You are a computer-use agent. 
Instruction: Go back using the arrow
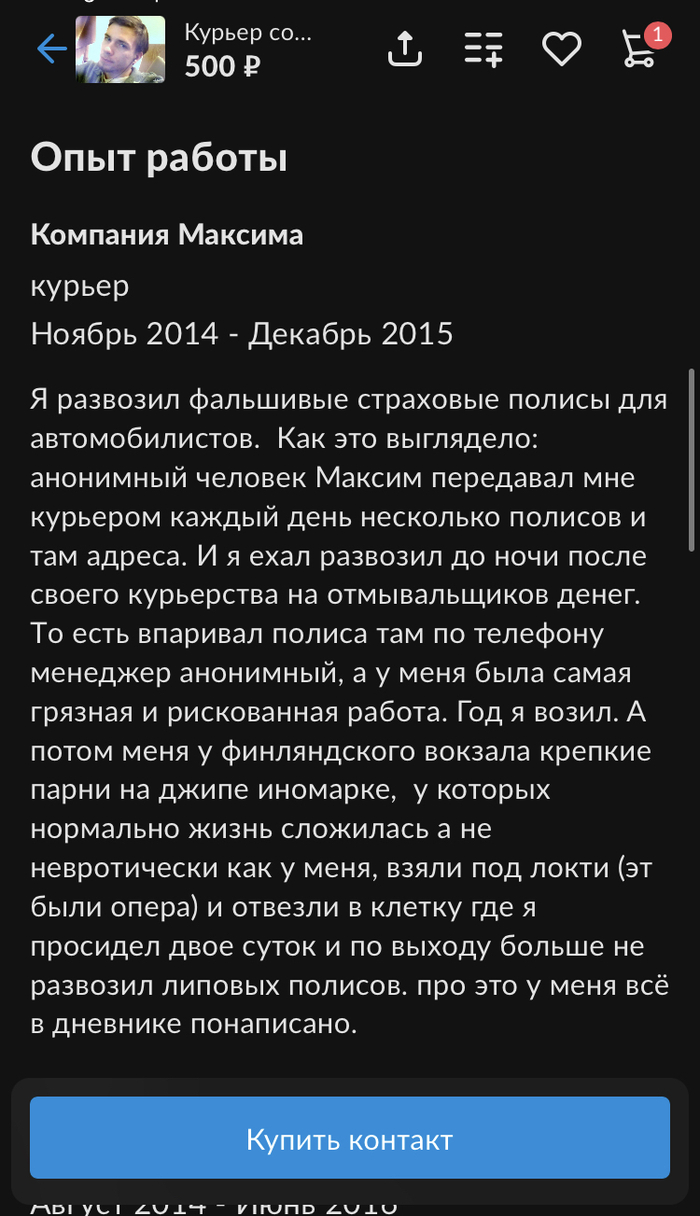tap(50, 49)
